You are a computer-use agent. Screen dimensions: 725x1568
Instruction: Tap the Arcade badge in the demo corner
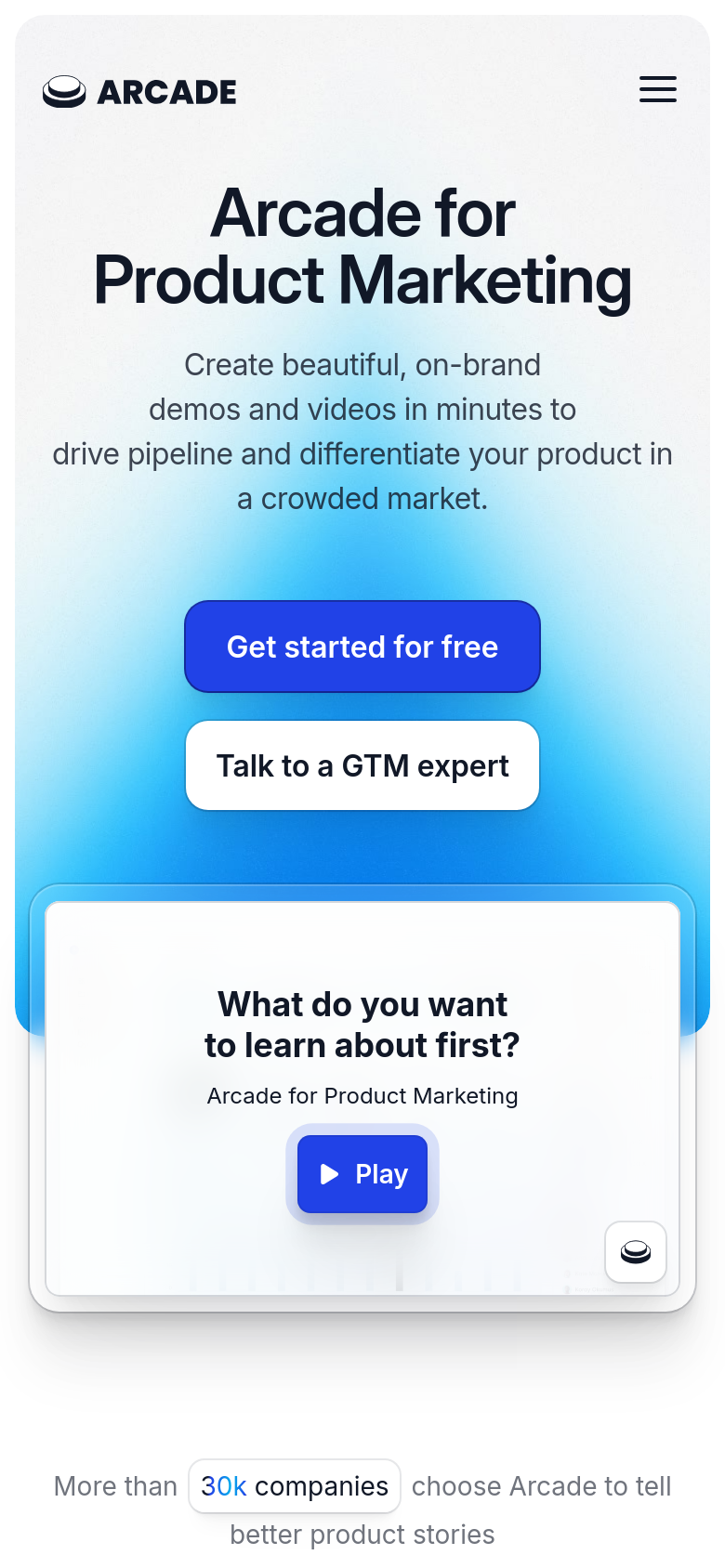click(636, 1252)
